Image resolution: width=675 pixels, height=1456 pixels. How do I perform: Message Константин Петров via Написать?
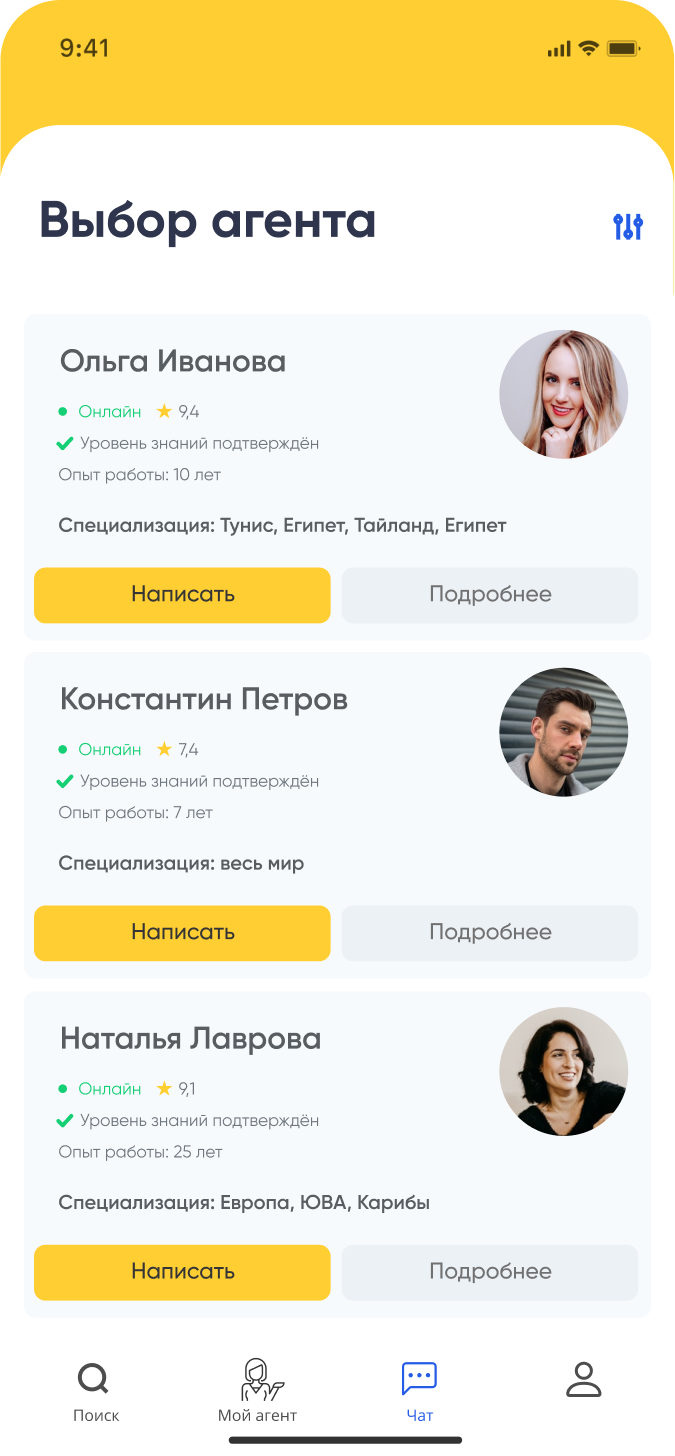182,933
